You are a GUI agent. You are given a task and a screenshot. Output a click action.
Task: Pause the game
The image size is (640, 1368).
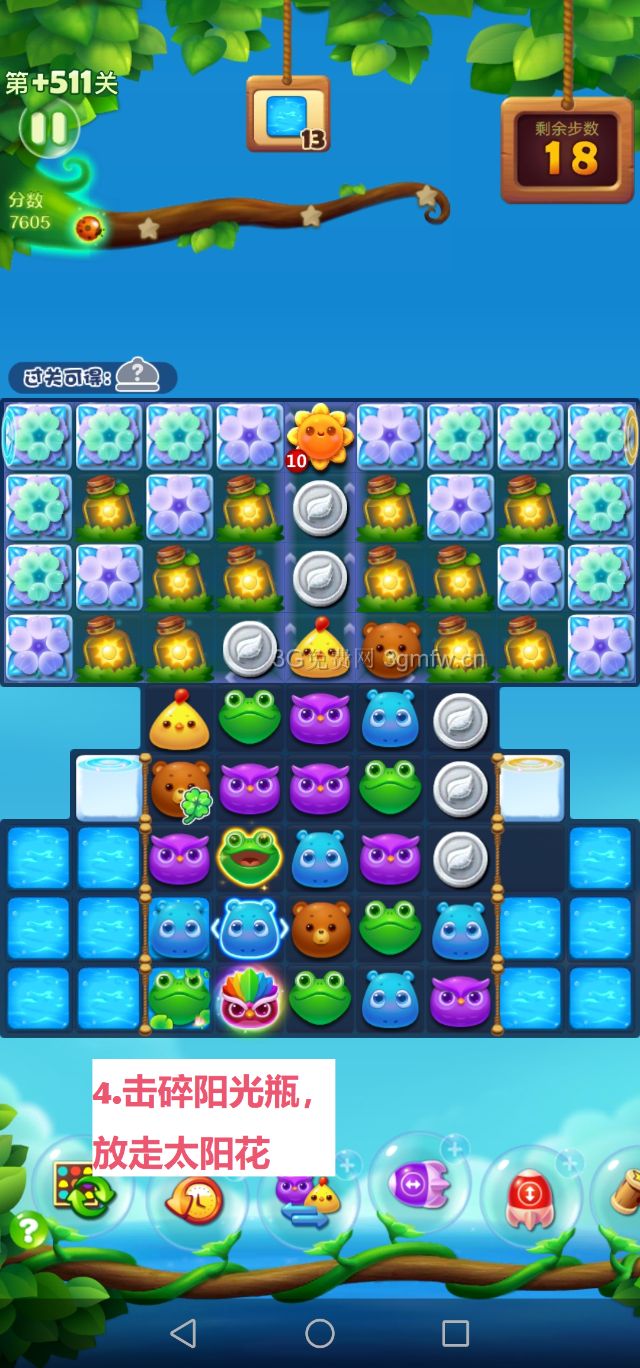click(x=48, y=127)
